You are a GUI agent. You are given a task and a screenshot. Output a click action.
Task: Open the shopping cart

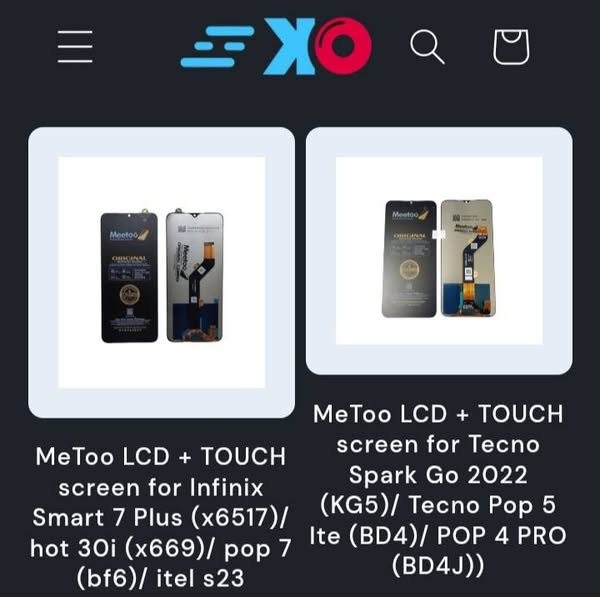[511, 46]
